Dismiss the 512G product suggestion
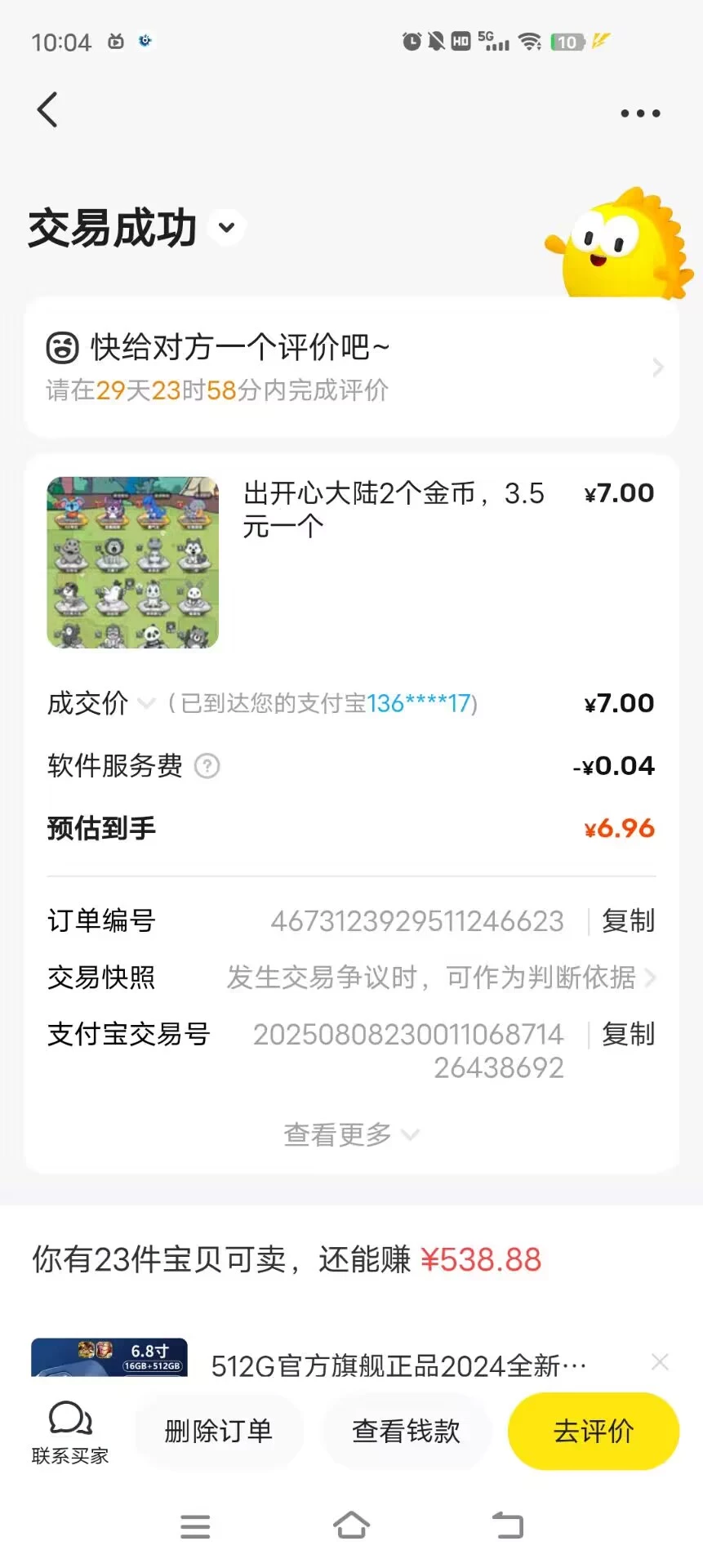Screen dimensions: 703x1568 point(660,1361)
